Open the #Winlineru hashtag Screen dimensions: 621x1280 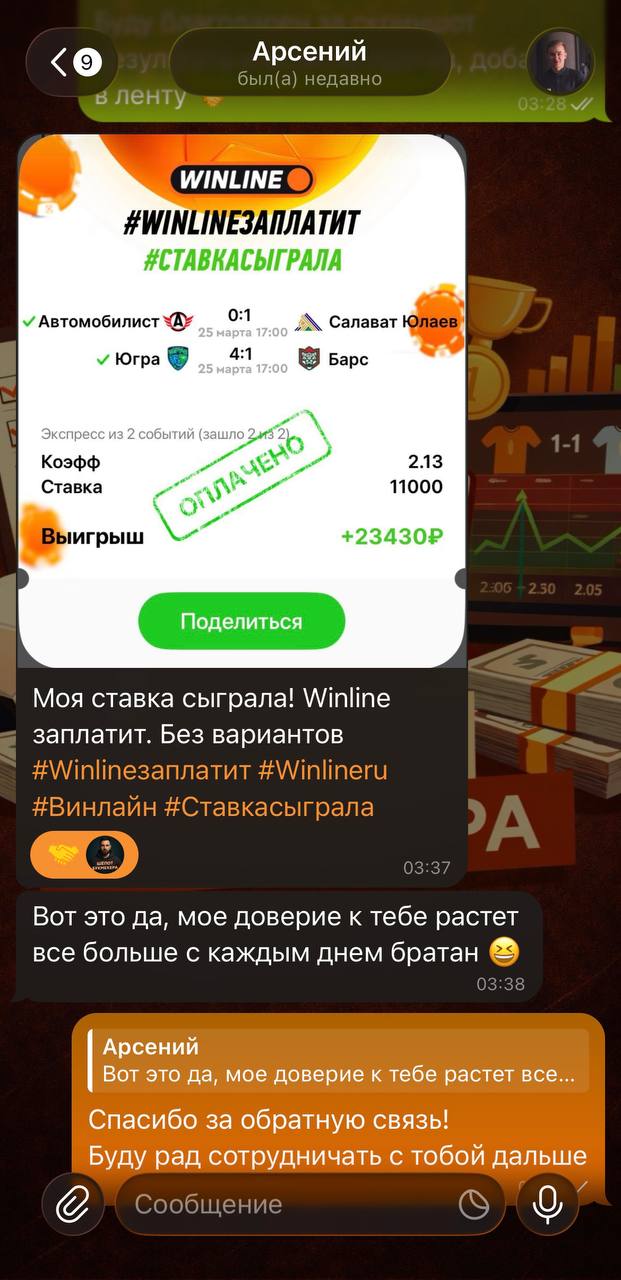click(x=322, y=771)
